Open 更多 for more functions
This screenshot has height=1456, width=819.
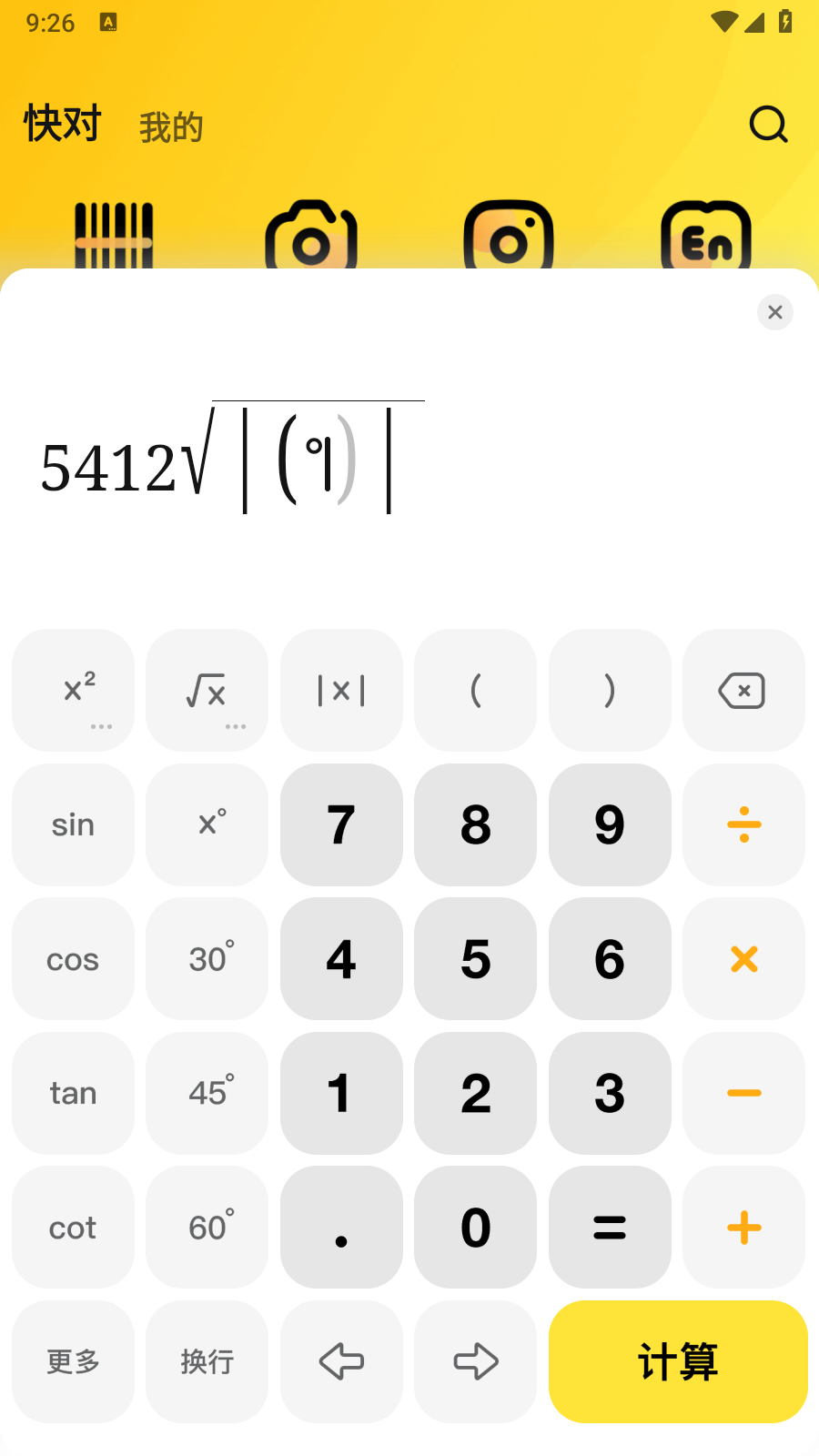(x=73, y=1361)
